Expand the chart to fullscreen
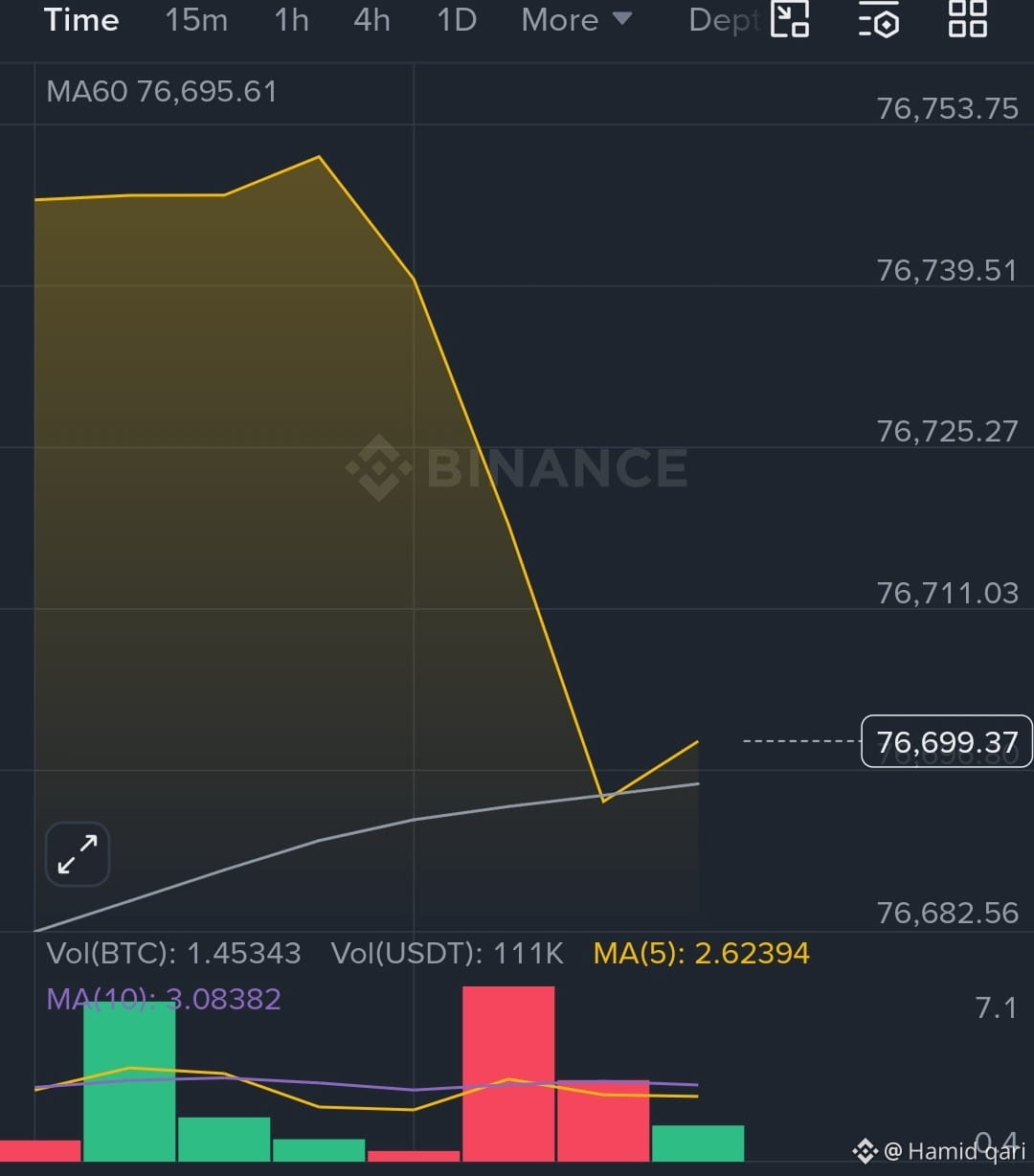The image size is (1034, 1176). [x=78, y=854]
